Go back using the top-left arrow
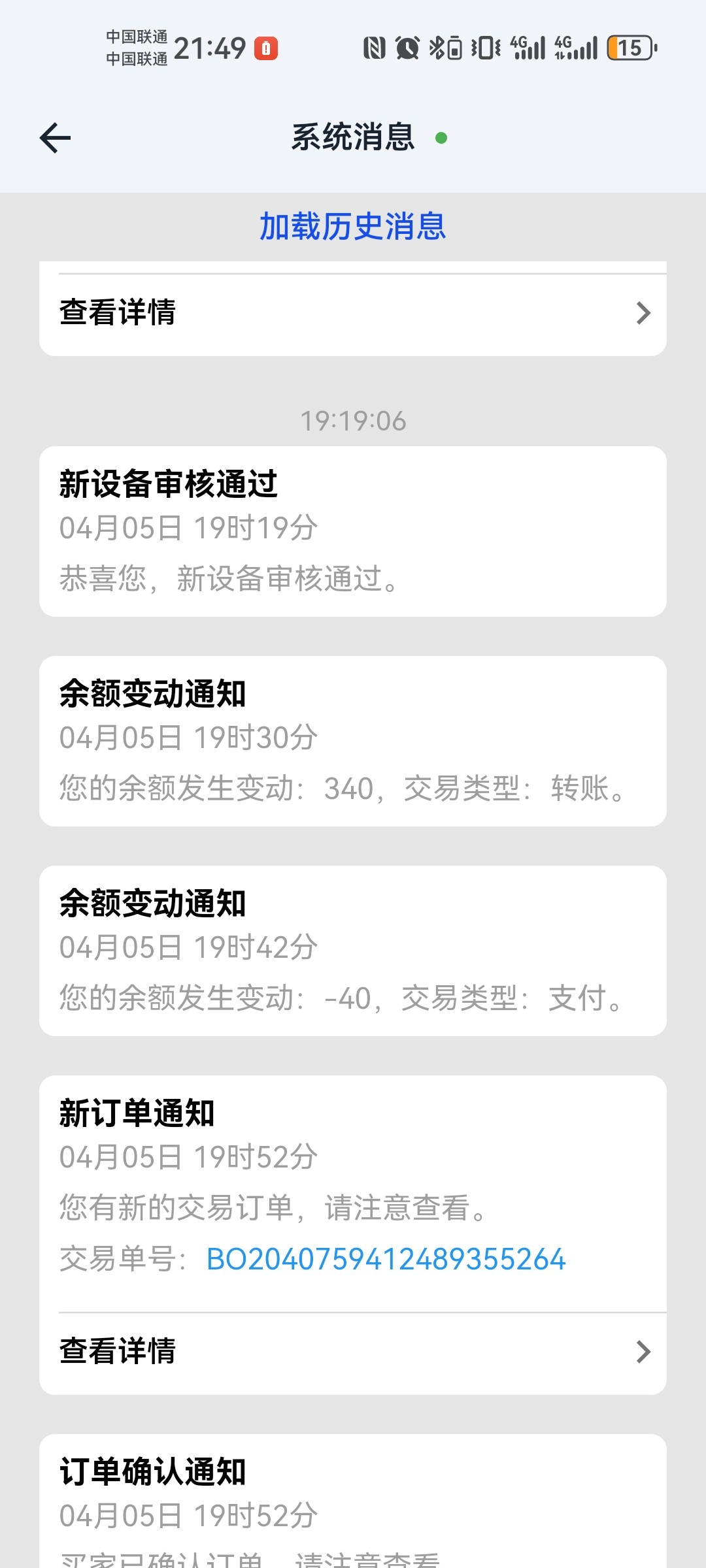This screenshot has width=706, height=1568. 56,138
